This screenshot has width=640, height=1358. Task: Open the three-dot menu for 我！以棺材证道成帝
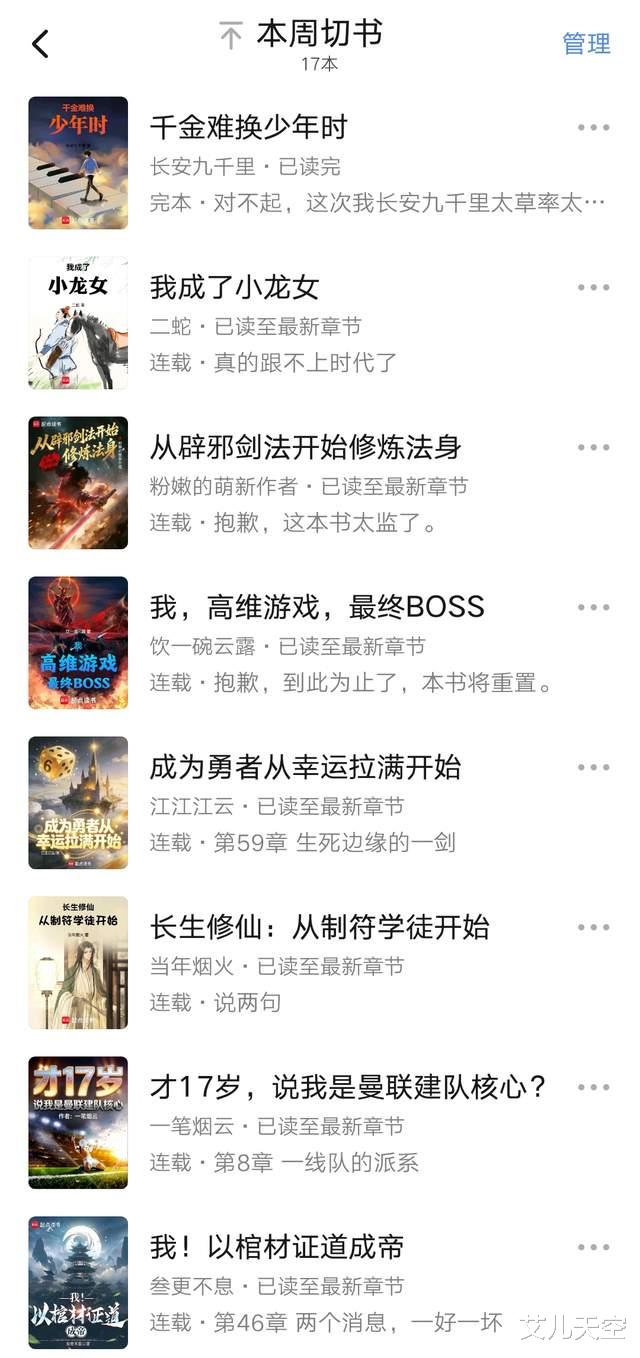[593, 1247]
